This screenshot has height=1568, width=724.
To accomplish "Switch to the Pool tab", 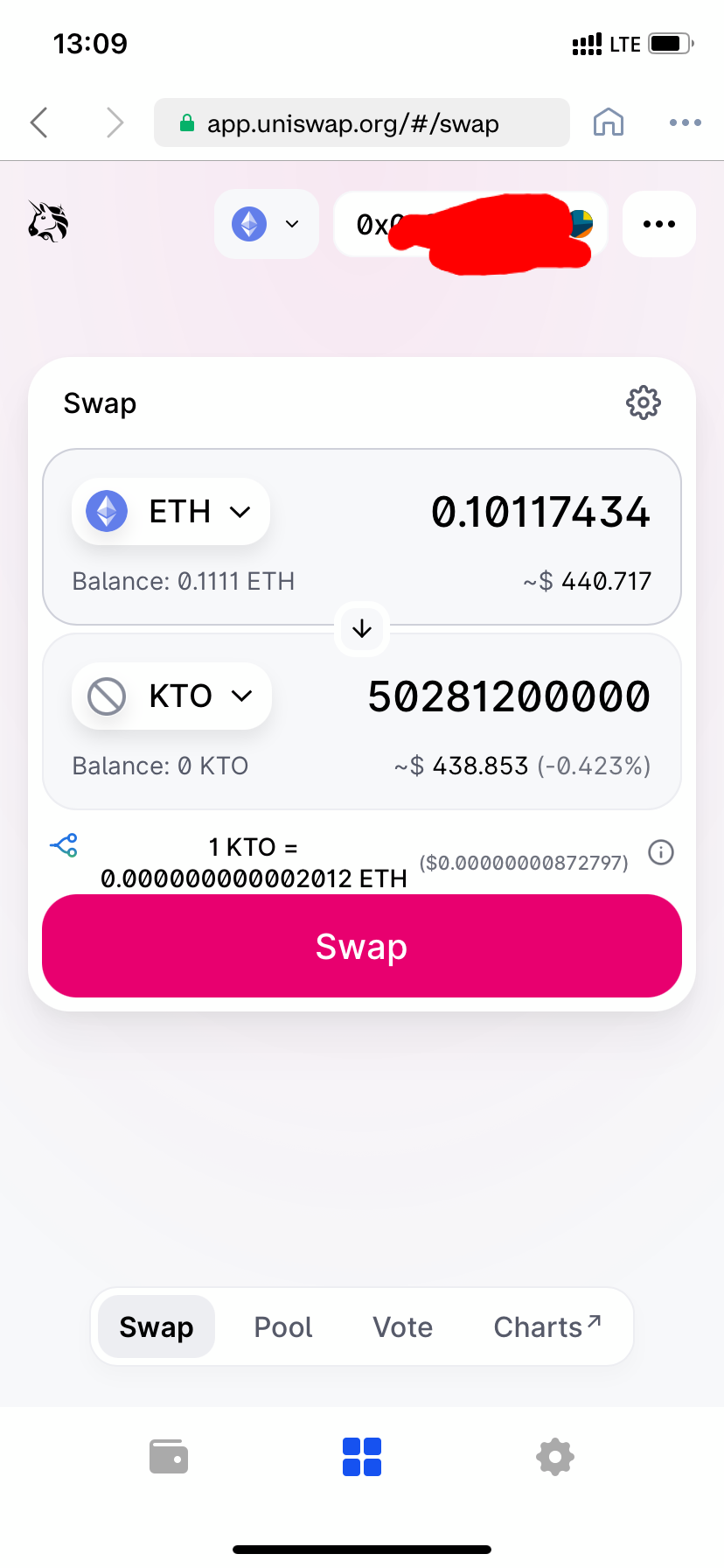I will (283, 1326).
